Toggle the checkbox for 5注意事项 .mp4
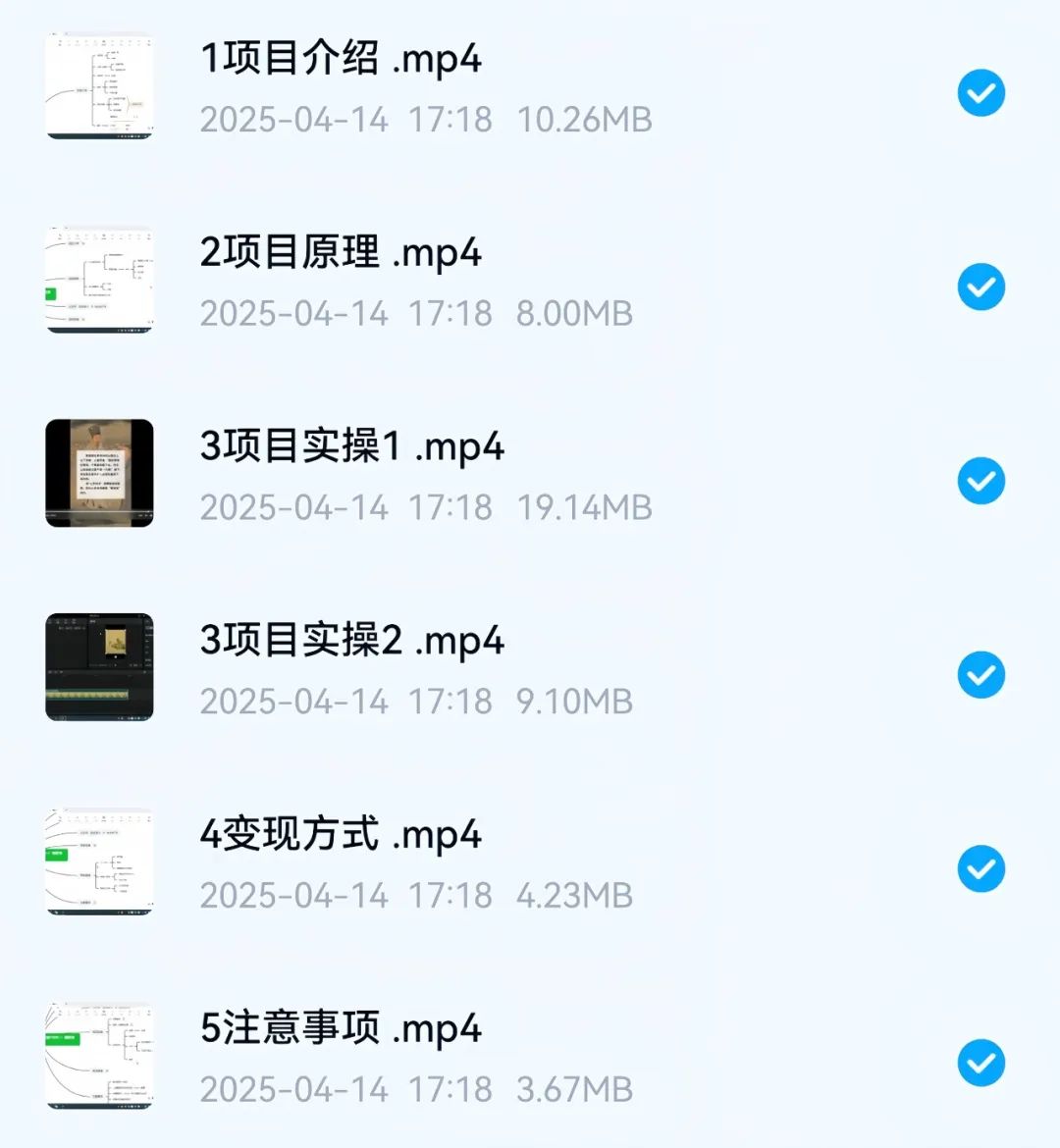 coord(980,1063)
